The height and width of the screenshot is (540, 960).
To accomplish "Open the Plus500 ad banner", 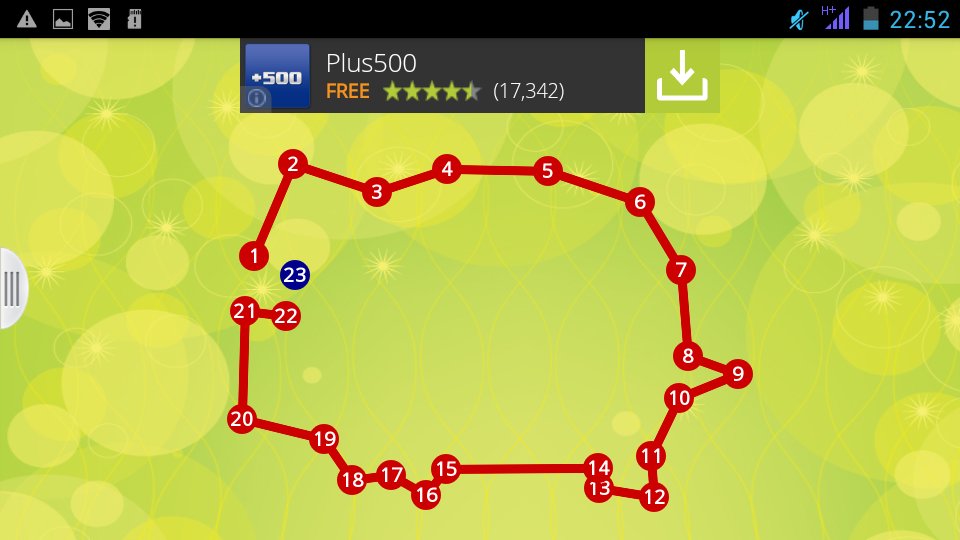I will [442, 75].
